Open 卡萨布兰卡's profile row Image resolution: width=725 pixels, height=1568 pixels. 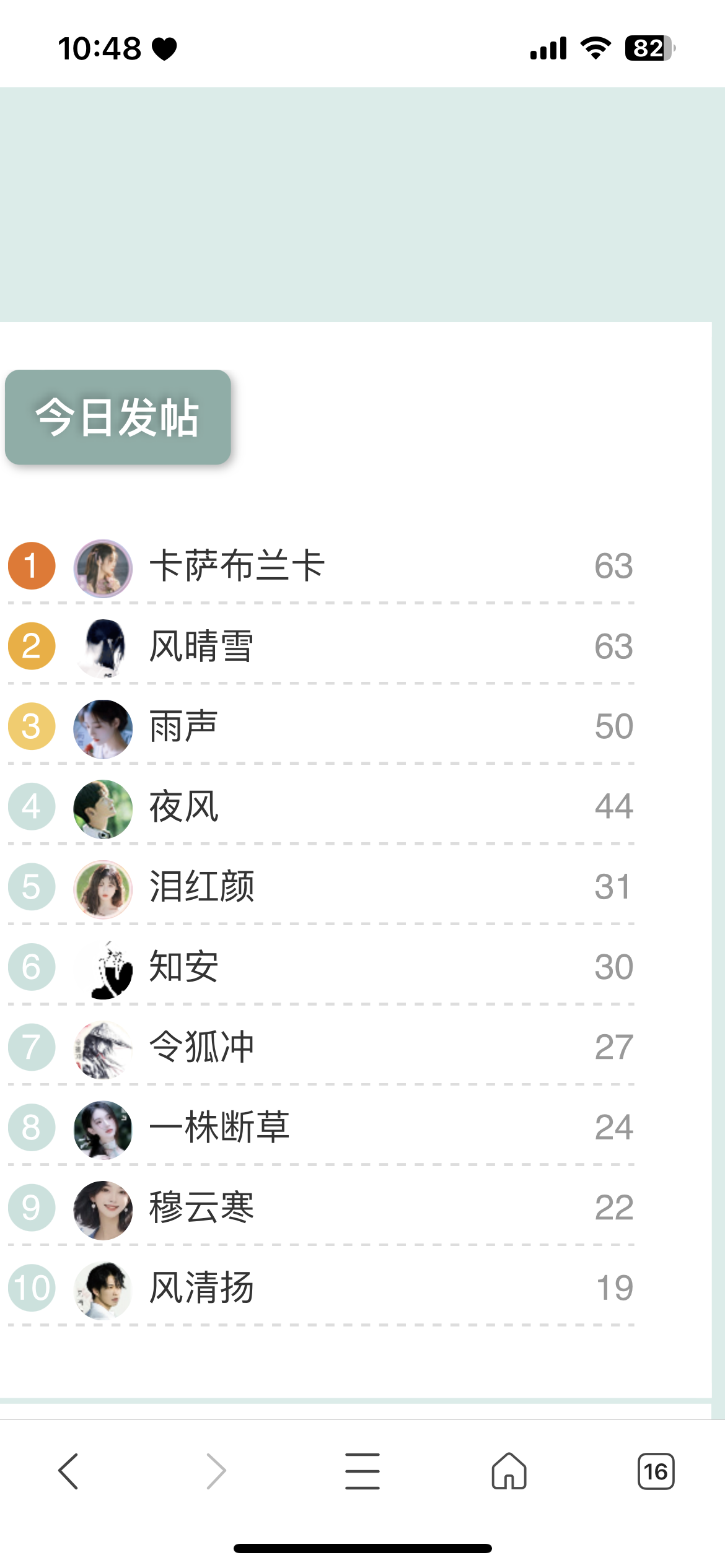tap(237, 566)
